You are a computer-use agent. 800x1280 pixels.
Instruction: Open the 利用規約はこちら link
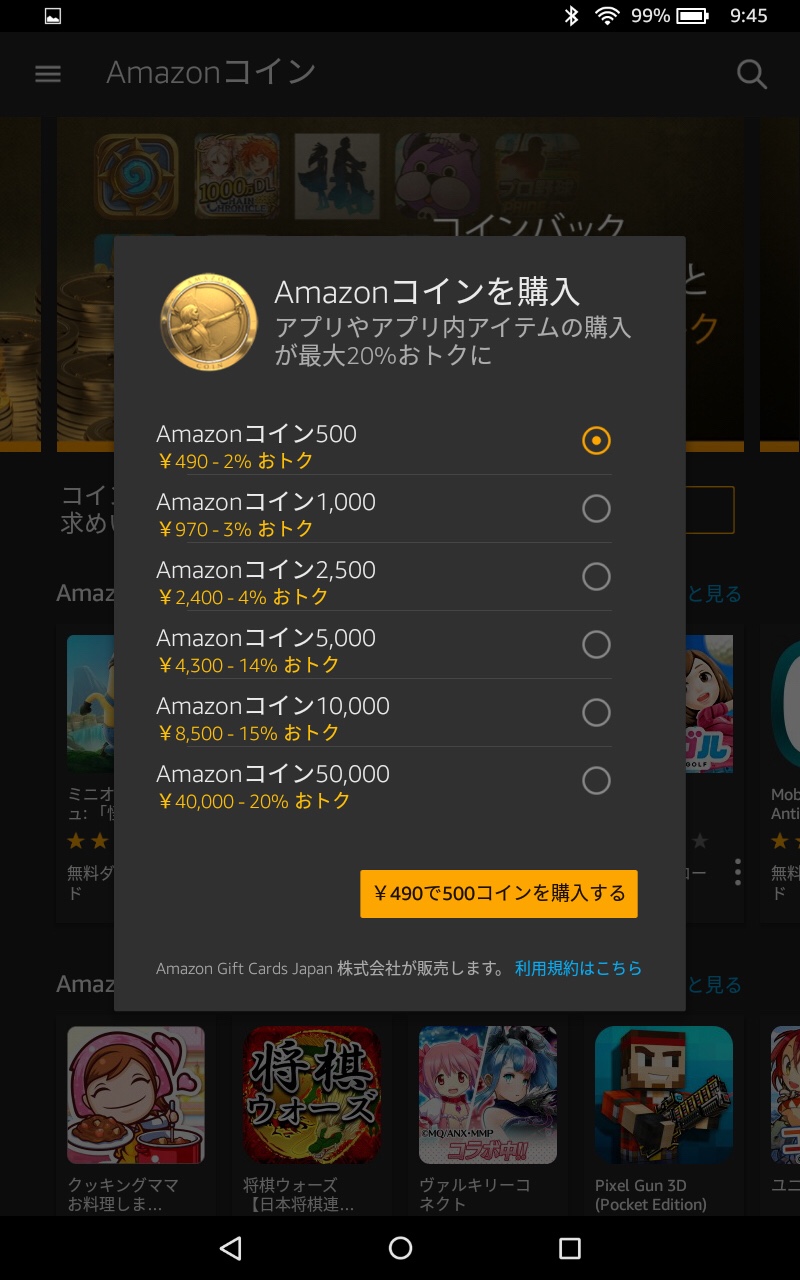coord(578,968)
